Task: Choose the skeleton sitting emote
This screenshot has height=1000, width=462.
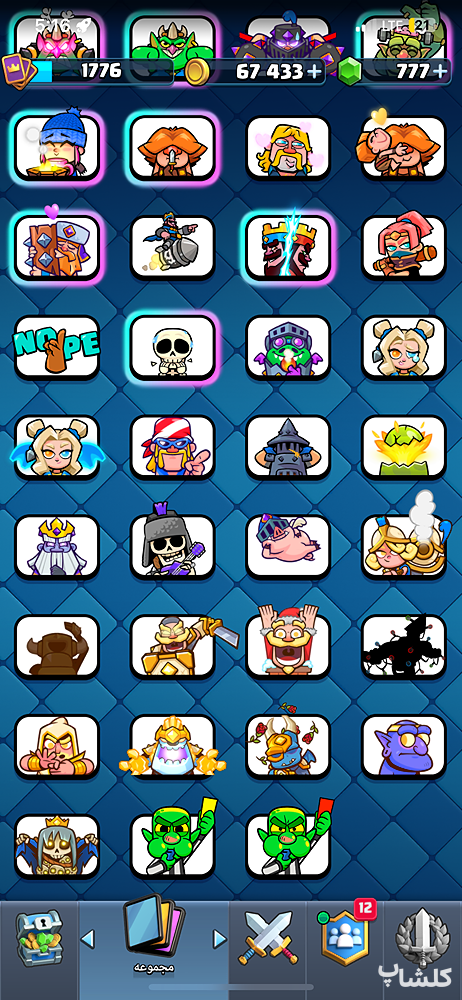Action: tap(173, 347)
